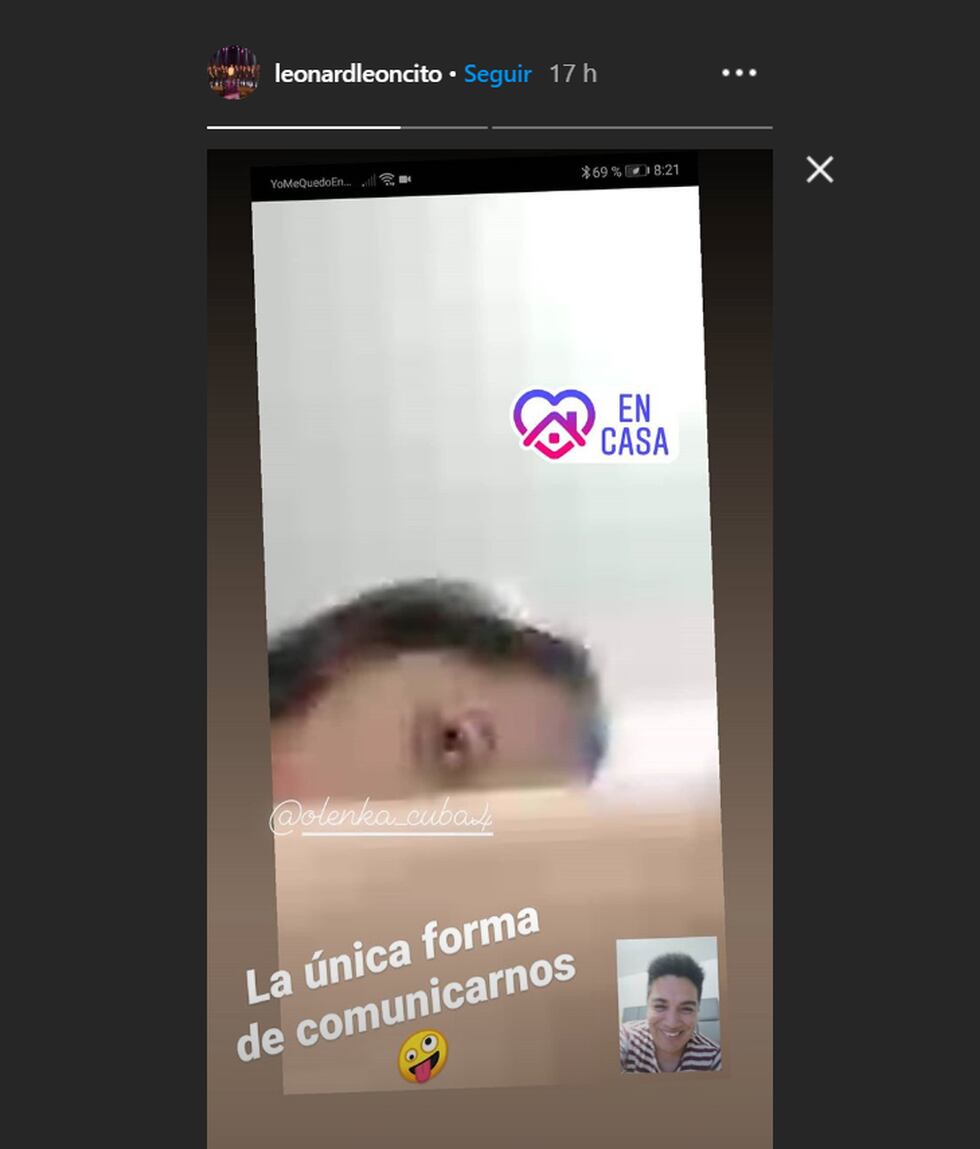Tap the En Casa sticker
The width and height of the screenshot is (980, 1149).
coord(592,425)
